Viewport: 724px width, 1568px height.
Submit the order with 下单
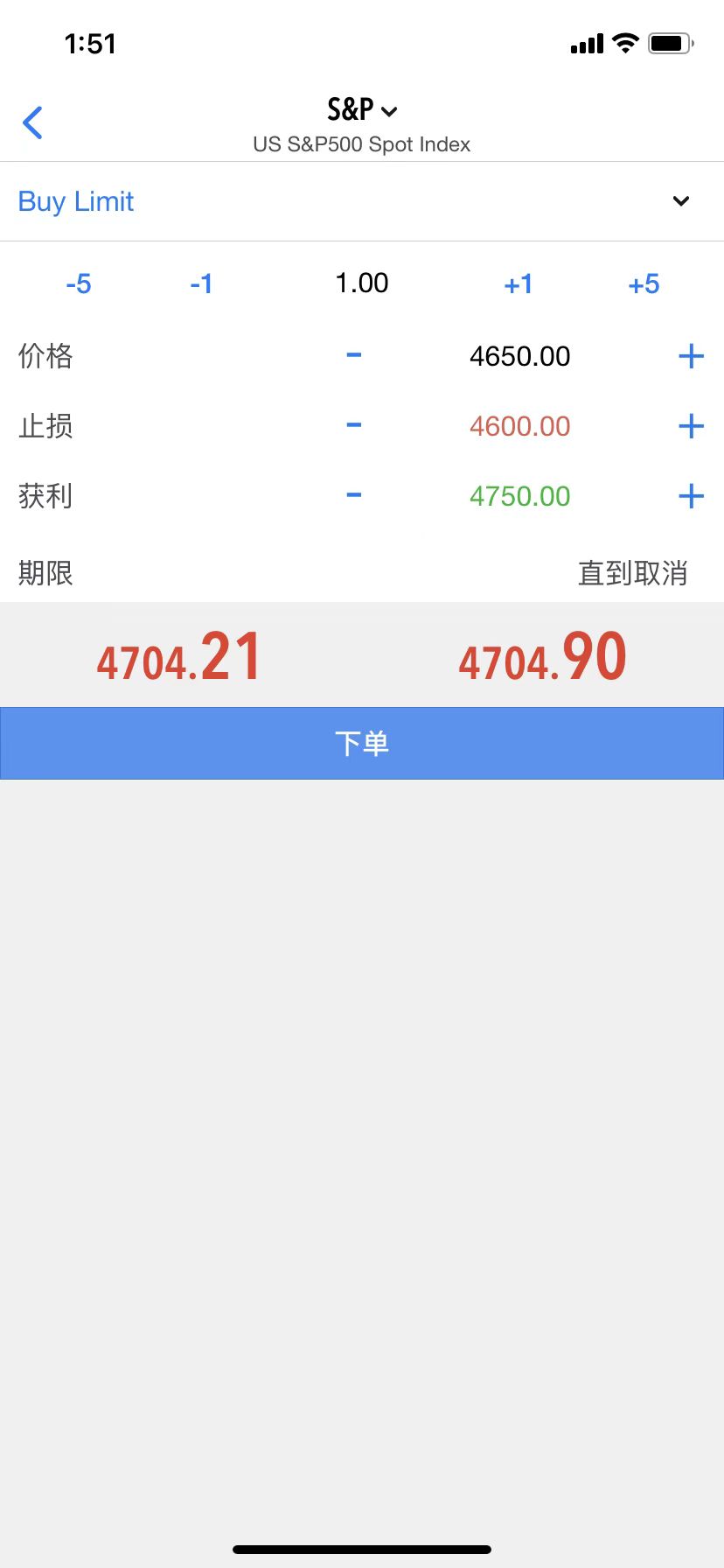pyautogui.click(x=362, y=743)
